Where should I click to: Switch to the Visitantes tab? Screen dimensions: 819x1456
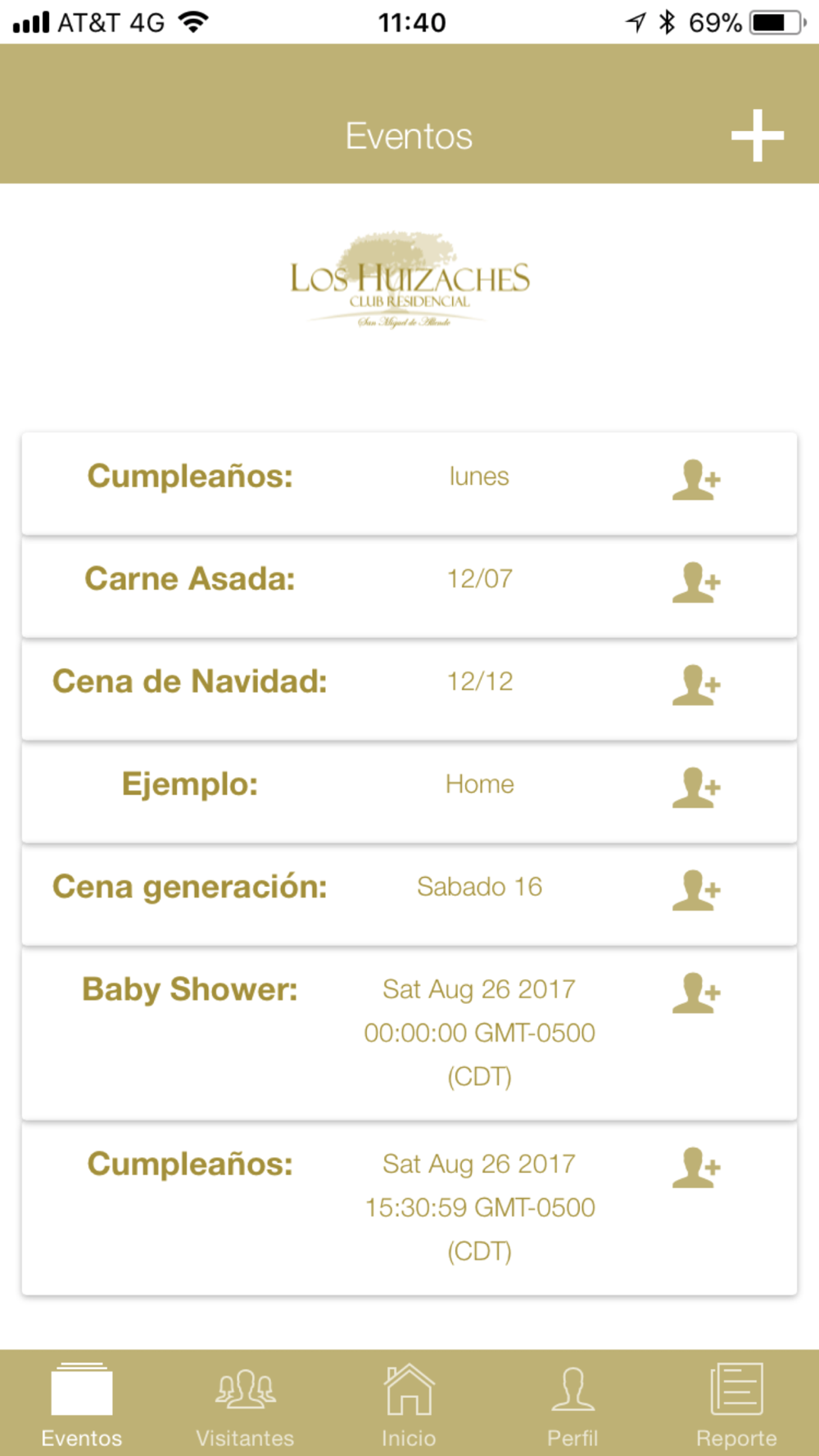pyautogui.click(x=245, y=1404)
